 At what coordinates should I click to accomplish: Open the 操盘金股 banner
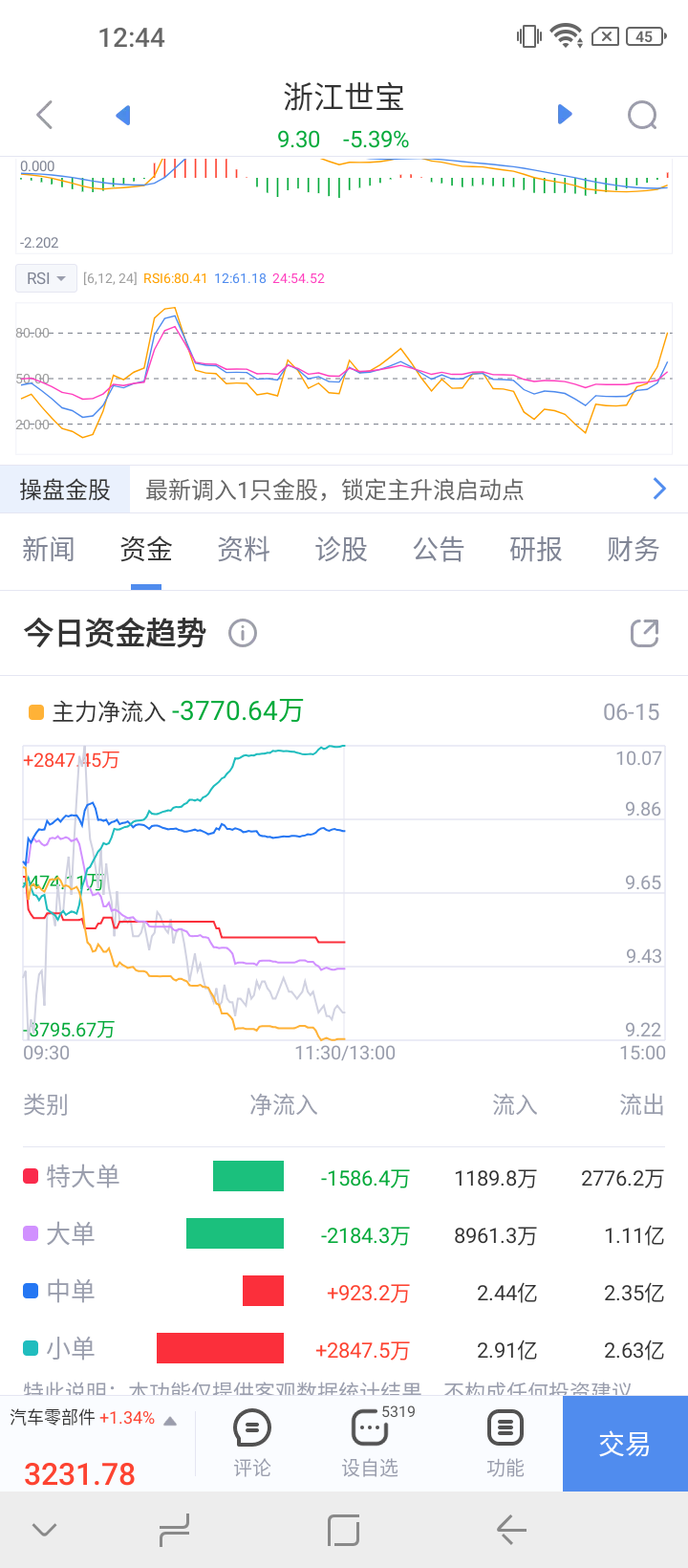(x=344, y=490)
